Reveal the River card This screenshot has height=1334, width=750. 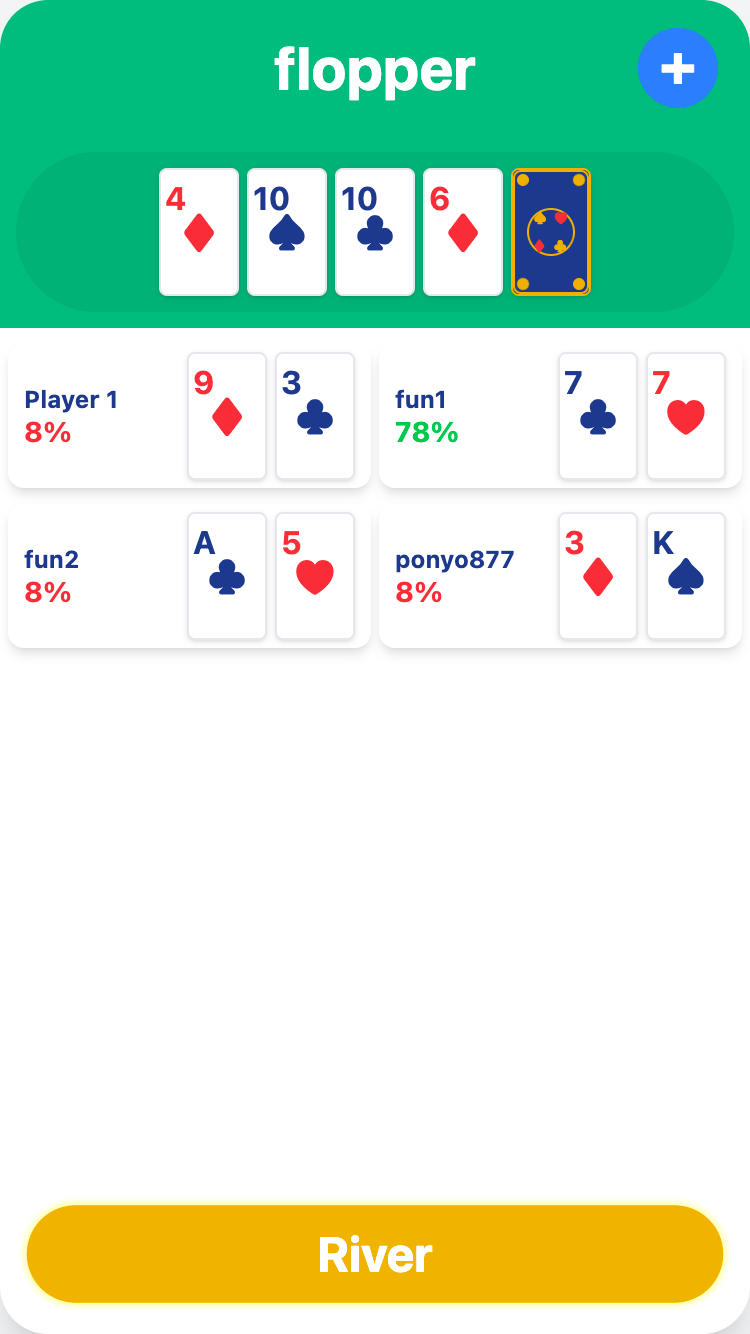click(374, 1254)
